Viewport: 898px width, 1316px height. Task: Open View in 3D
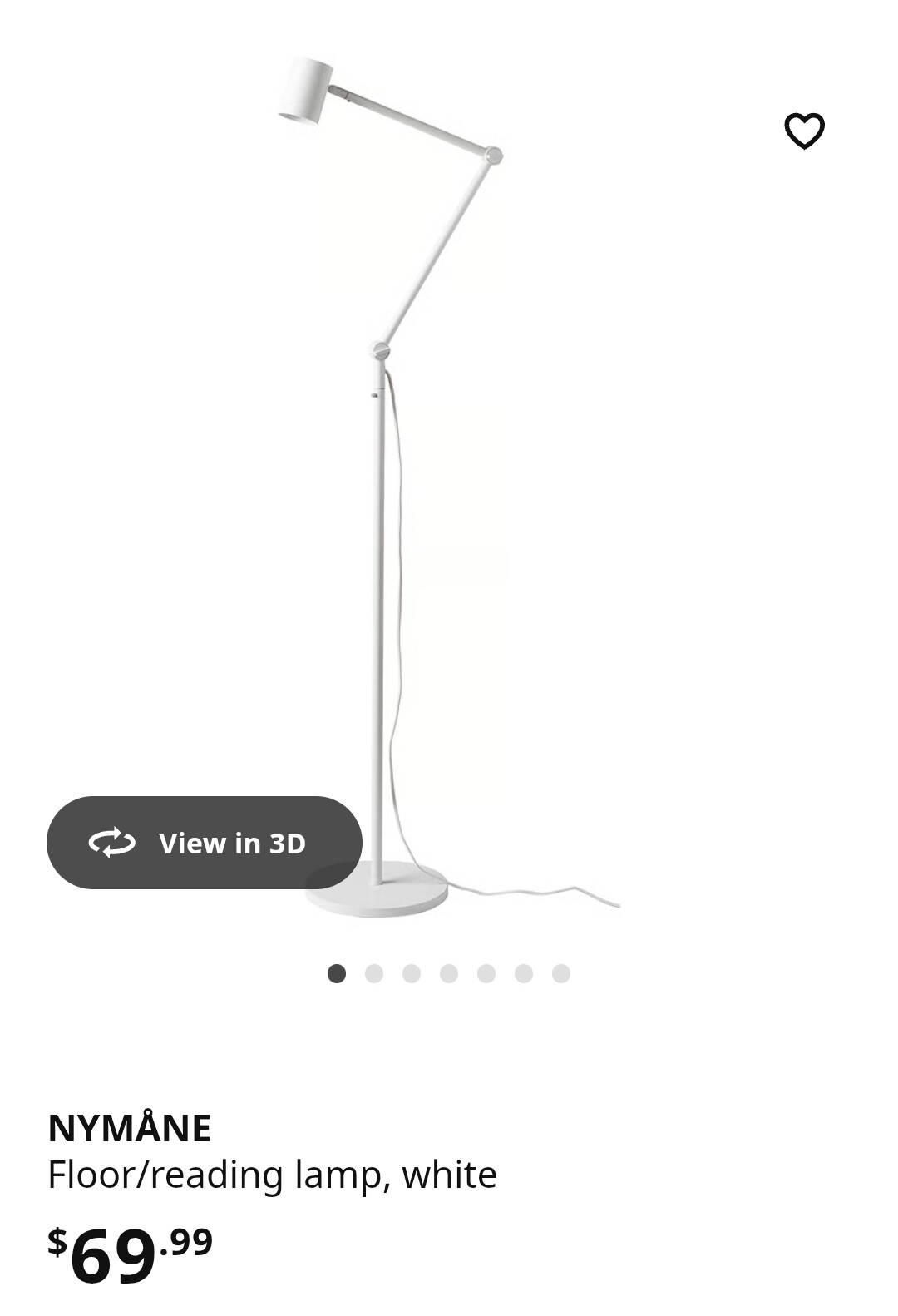tap(205, 843)
